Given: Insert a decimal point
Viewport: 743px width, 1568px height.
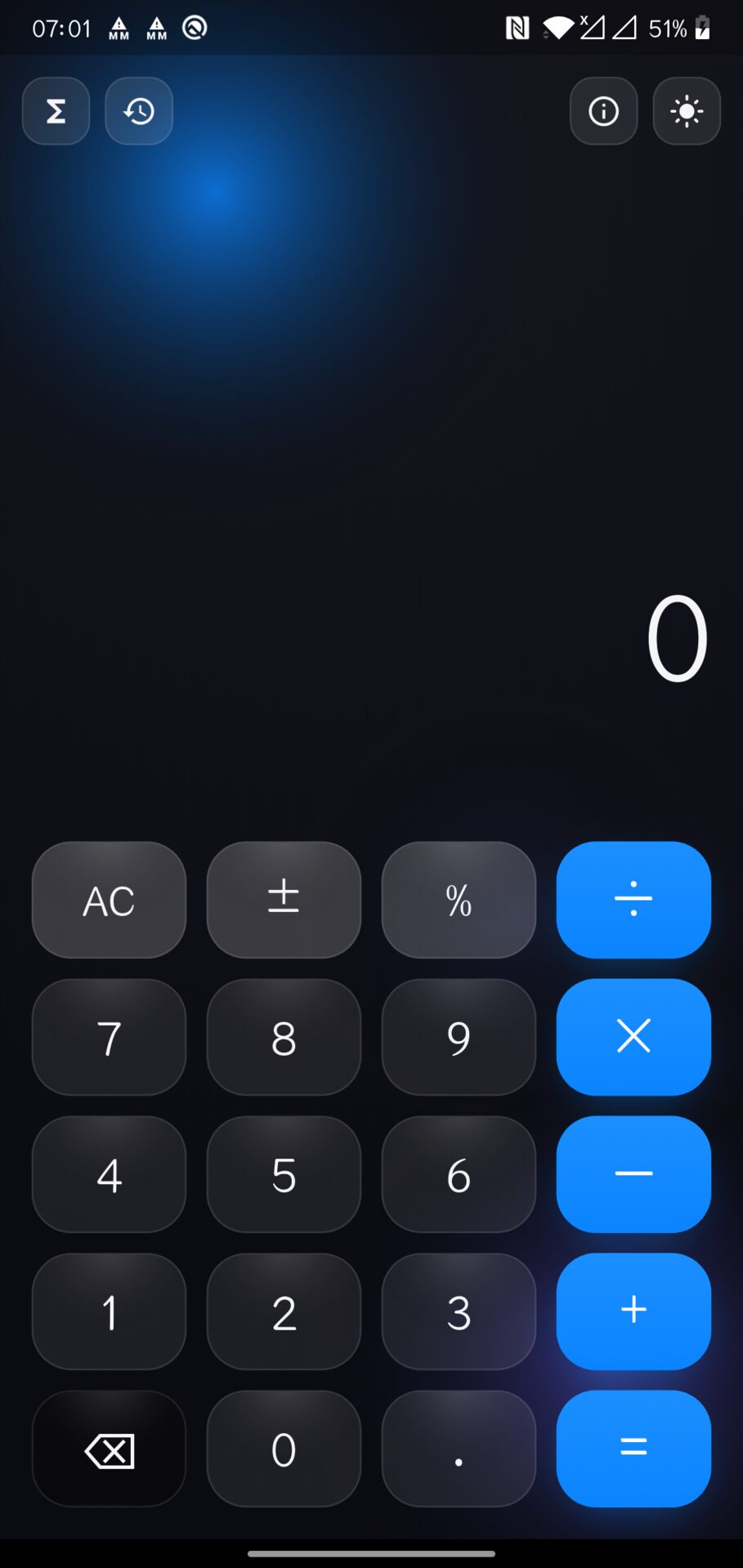Looking at the screenshot, I should click(x=459, y=1449).
